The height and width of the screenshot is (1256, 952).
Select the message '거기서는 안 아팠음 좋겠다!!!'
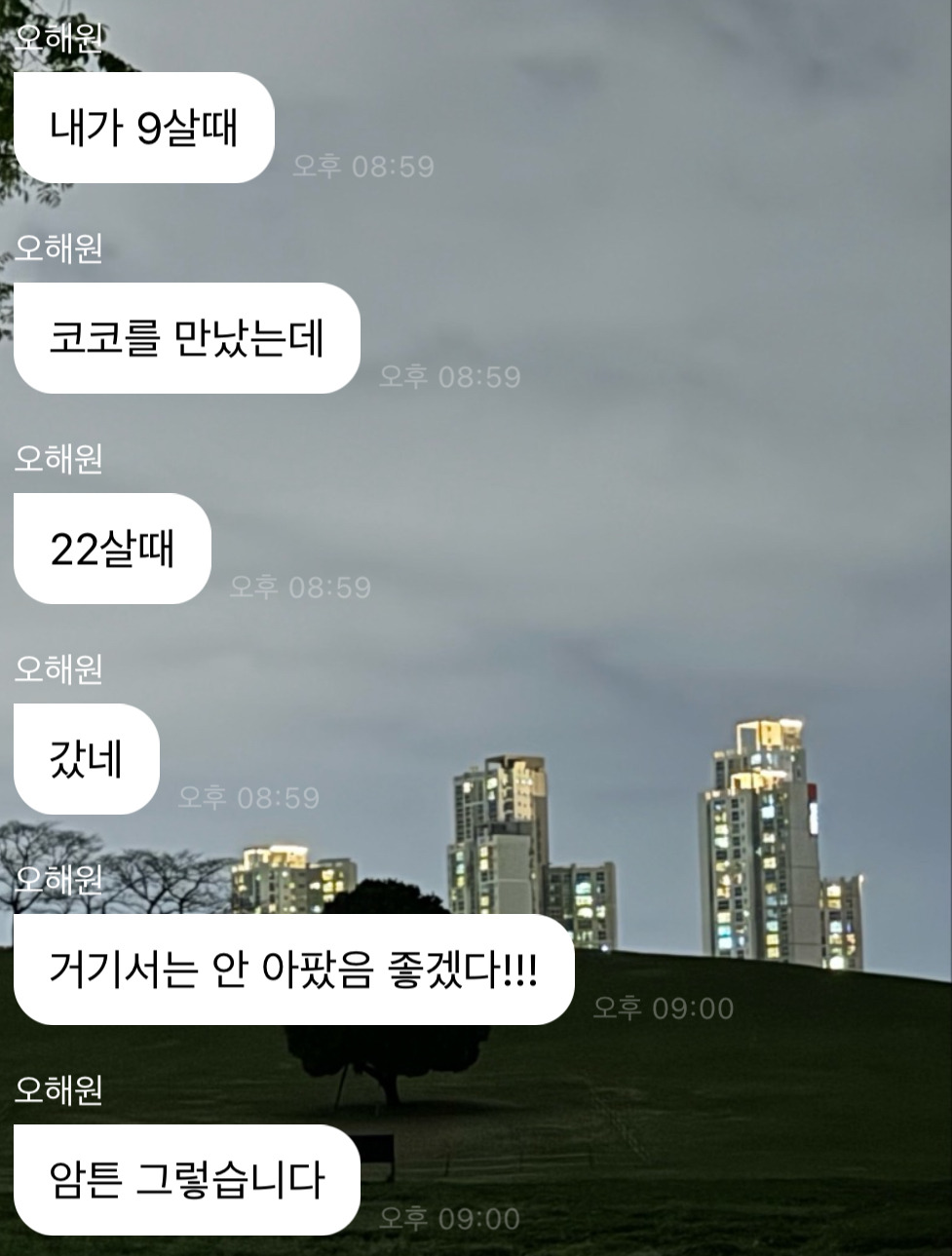pyautogui.click(x=294, y=969)
